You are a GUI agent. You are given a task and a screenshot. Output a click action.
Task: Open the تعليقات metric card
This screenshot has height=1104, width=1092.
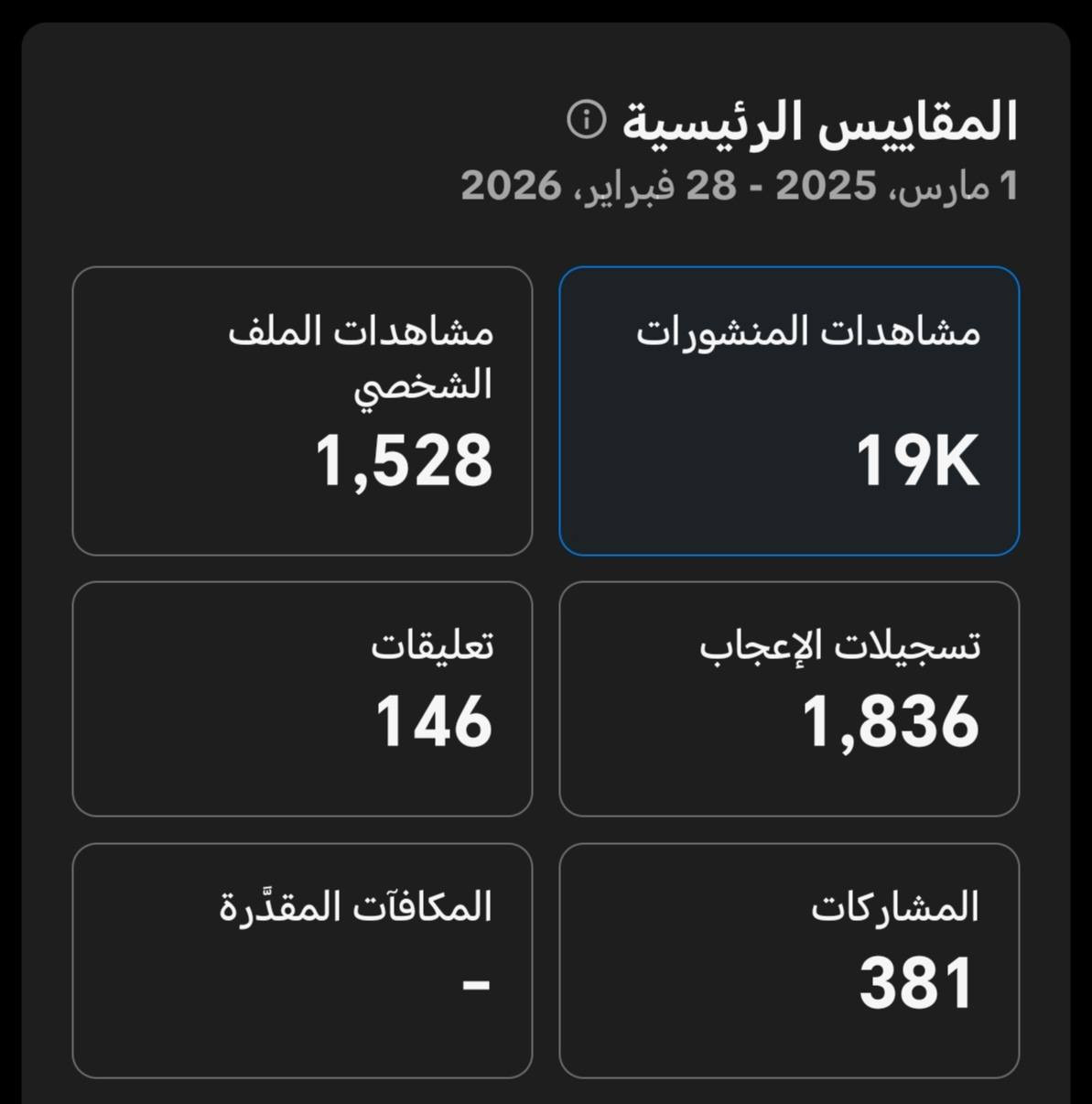pos(302,698)
